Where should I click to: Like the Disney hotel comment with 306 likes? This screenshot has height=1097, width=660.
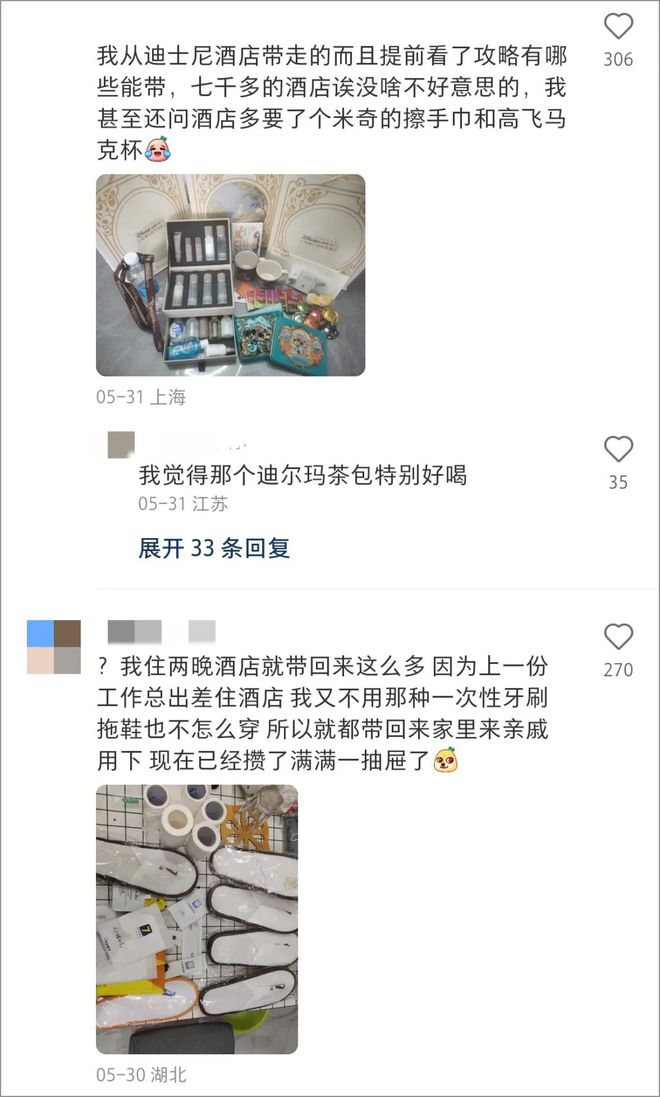(619, 26)
